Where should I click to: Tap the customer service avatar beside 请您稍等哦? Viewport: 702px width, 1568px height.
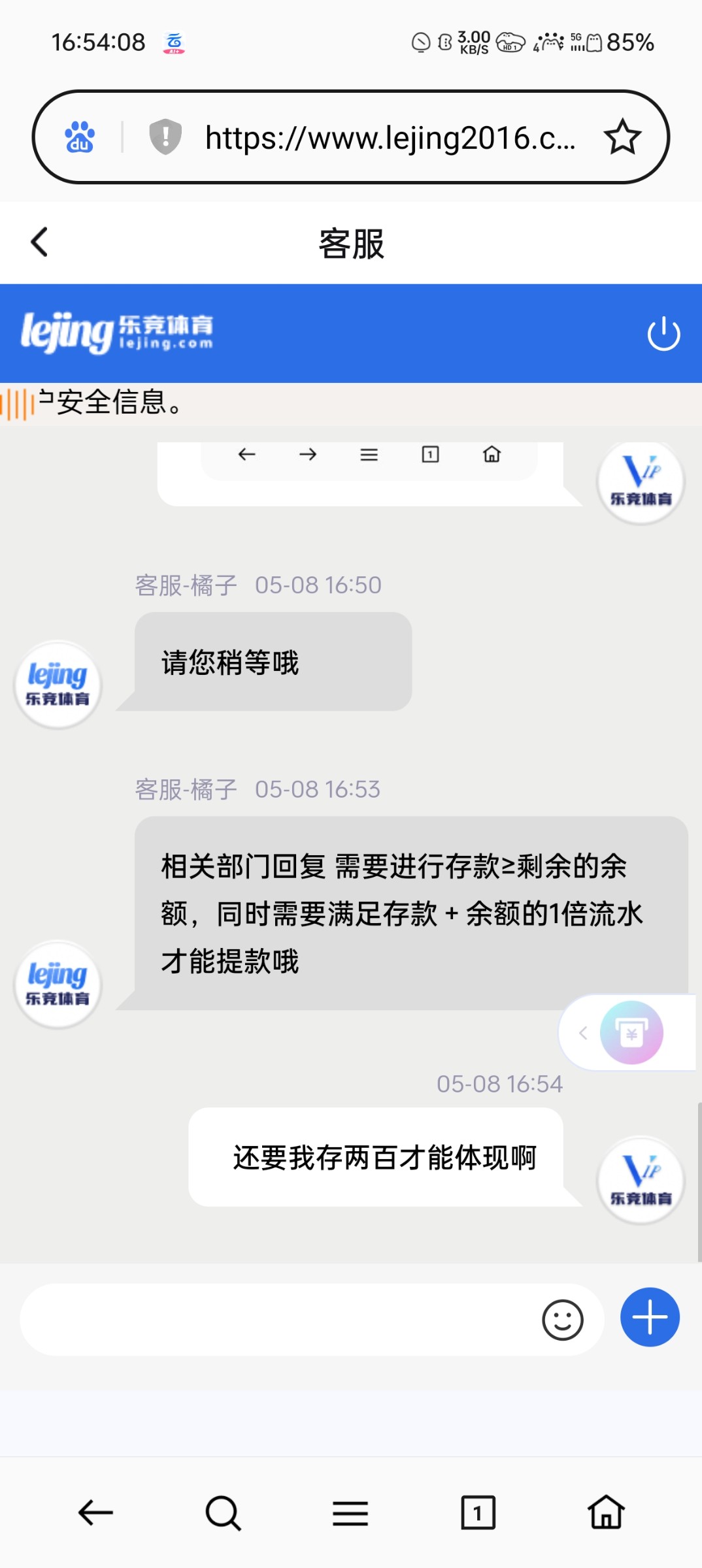(x=58, y=684)
